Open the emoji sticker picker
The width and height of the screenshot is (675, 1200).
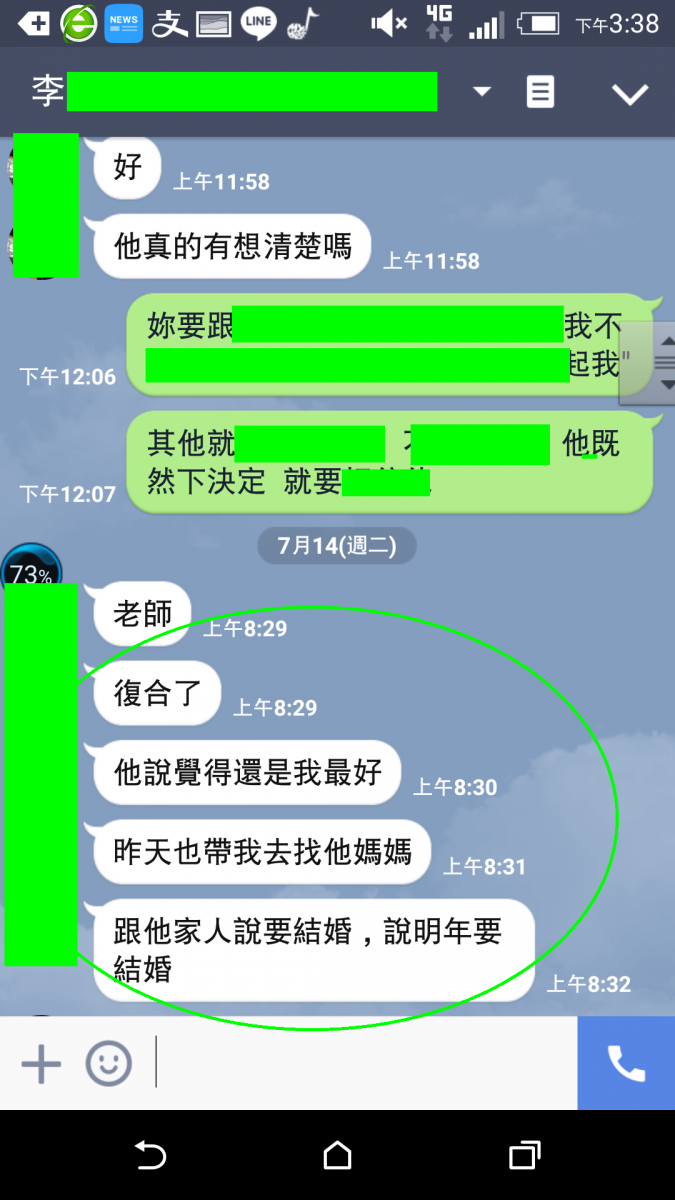pyautogui.click(x=108, y=1063)
